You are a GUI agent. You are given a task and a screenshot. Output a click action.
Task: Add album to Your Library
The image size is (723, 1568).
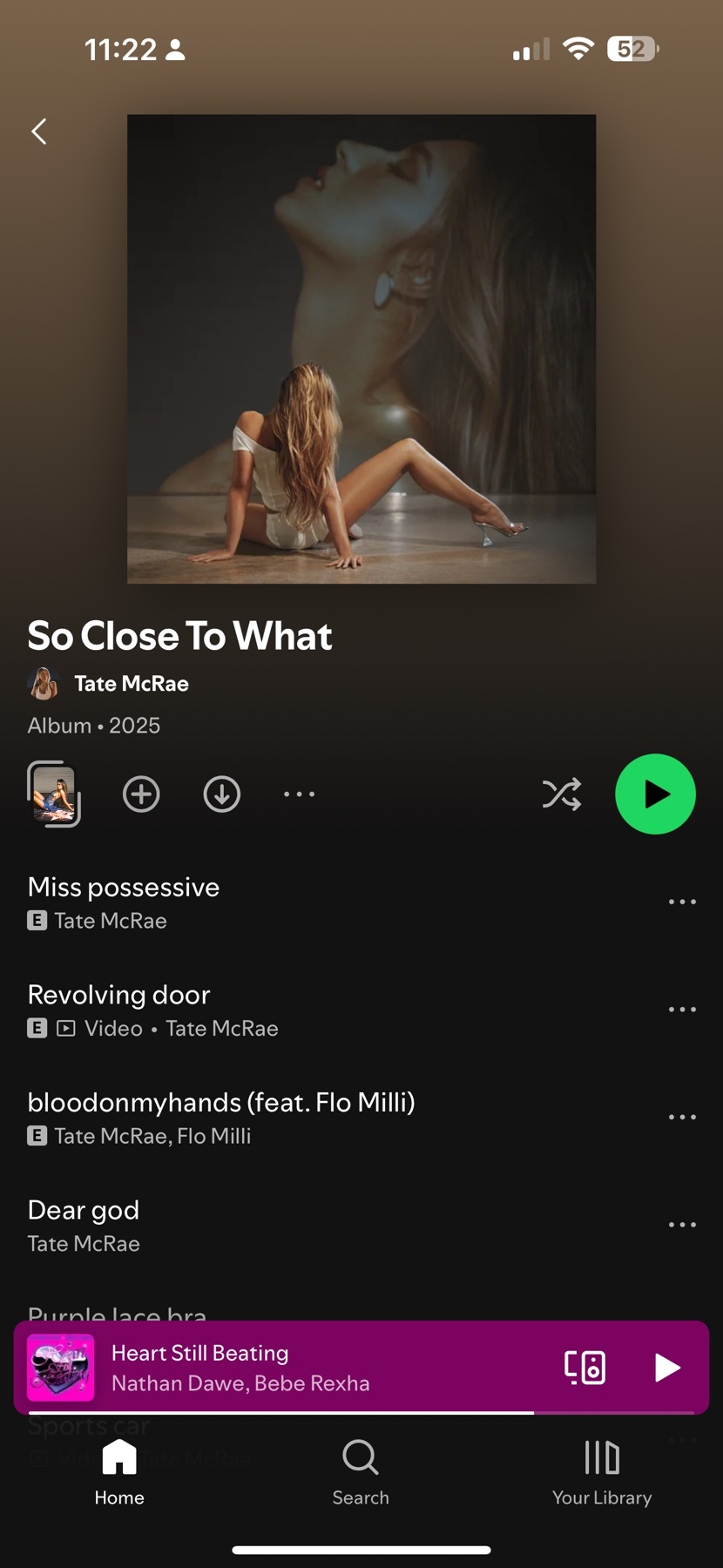pyautogui.click(x=141, y=794)
